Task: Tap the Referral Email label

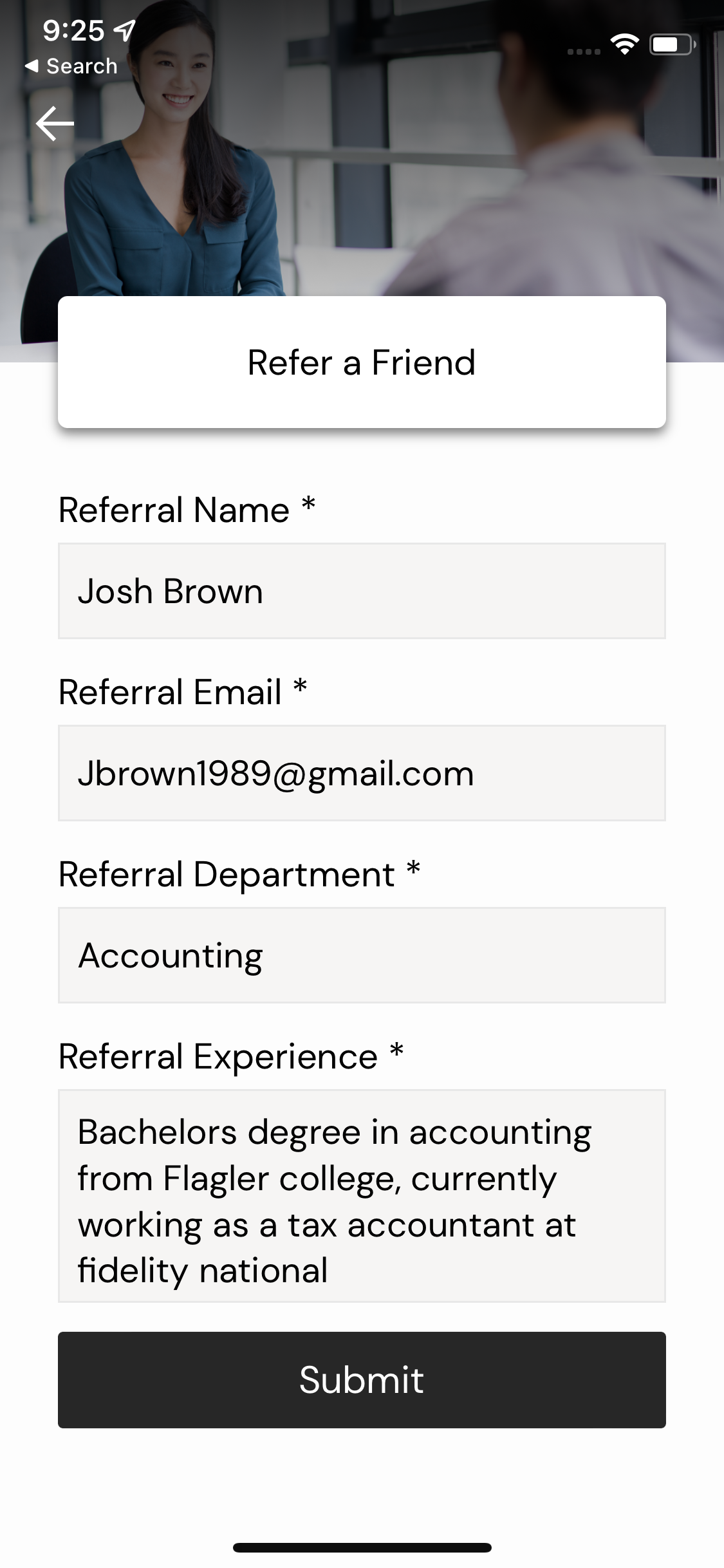Action: click(169, 691)
